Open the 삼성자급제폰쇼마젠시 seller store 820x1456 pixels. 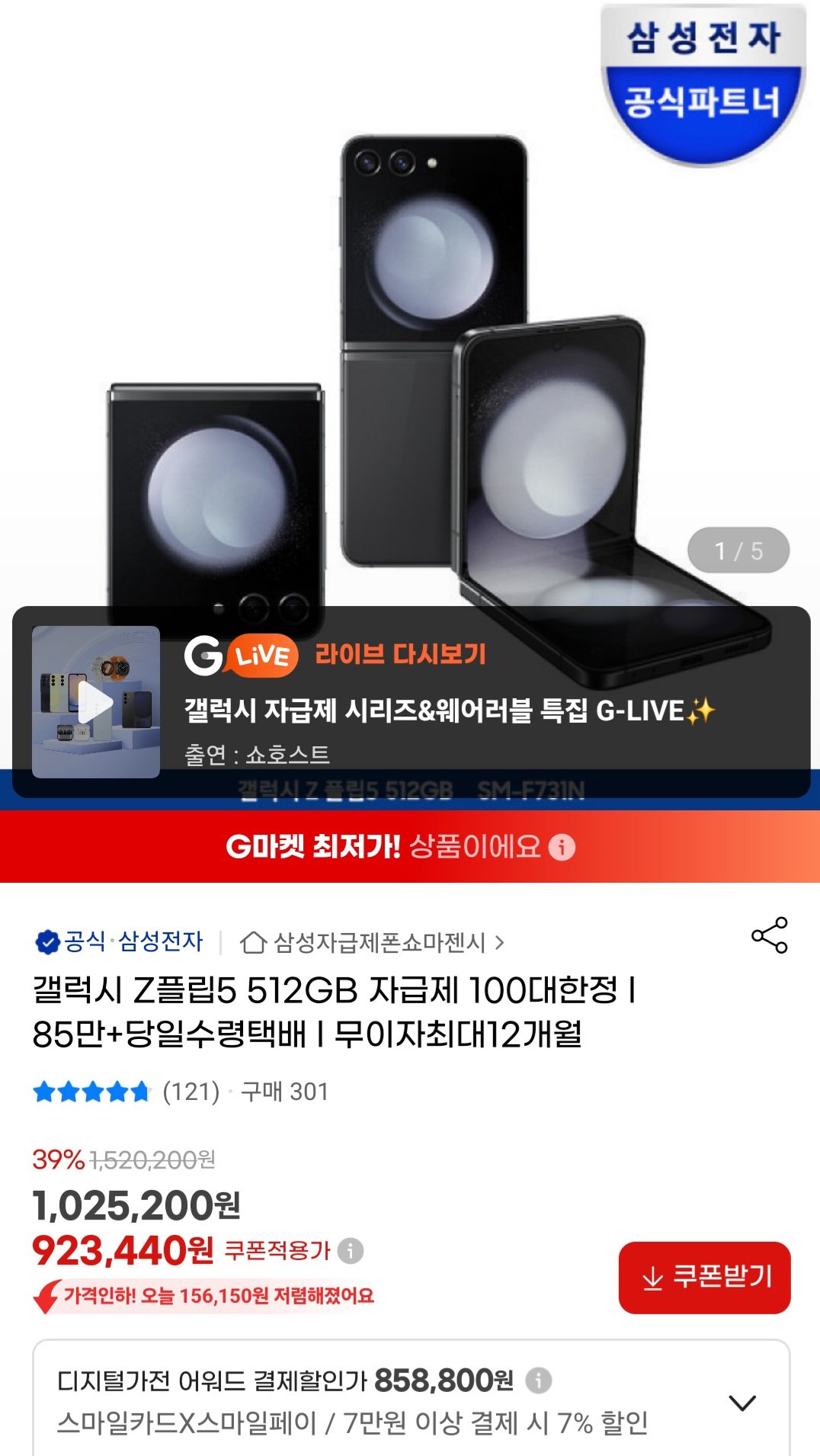pyautogui.click(x=372, y=943)
